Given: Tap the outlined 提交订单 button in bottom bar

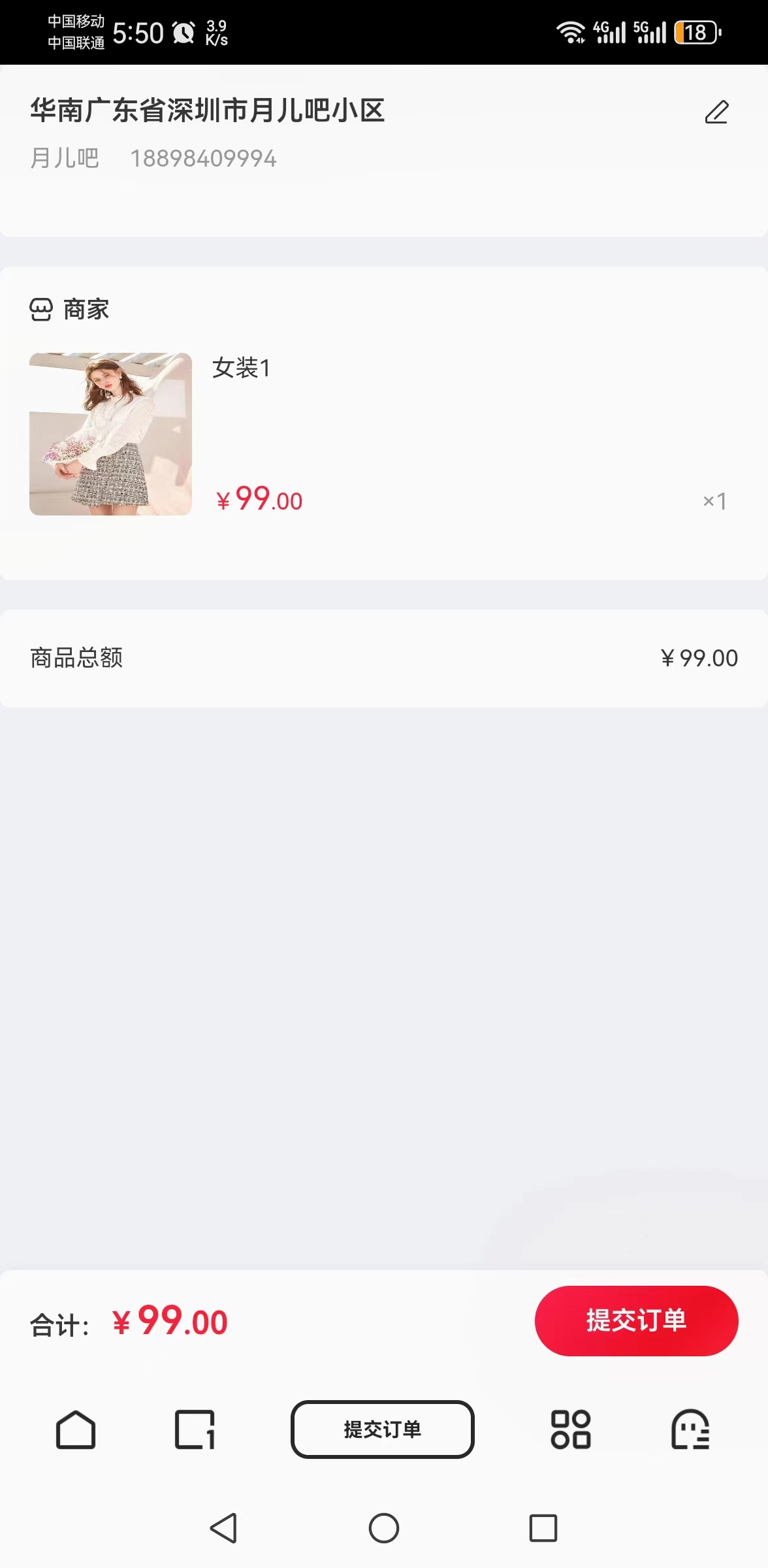Looking at the screenshot, I should [x=383, y=1431].
